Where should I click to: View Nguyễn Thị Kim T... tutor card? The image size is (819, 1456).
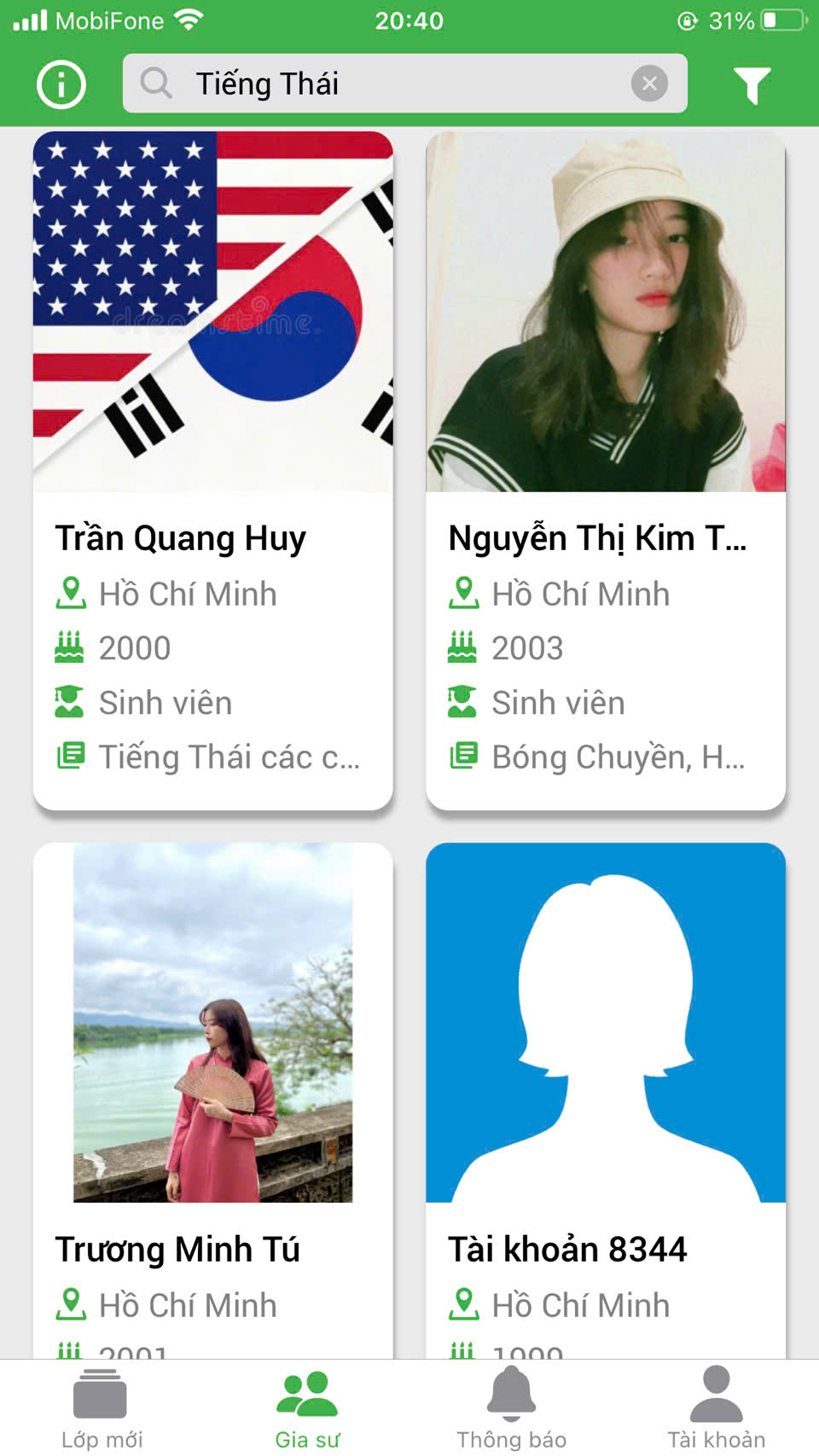click(605, 469)
